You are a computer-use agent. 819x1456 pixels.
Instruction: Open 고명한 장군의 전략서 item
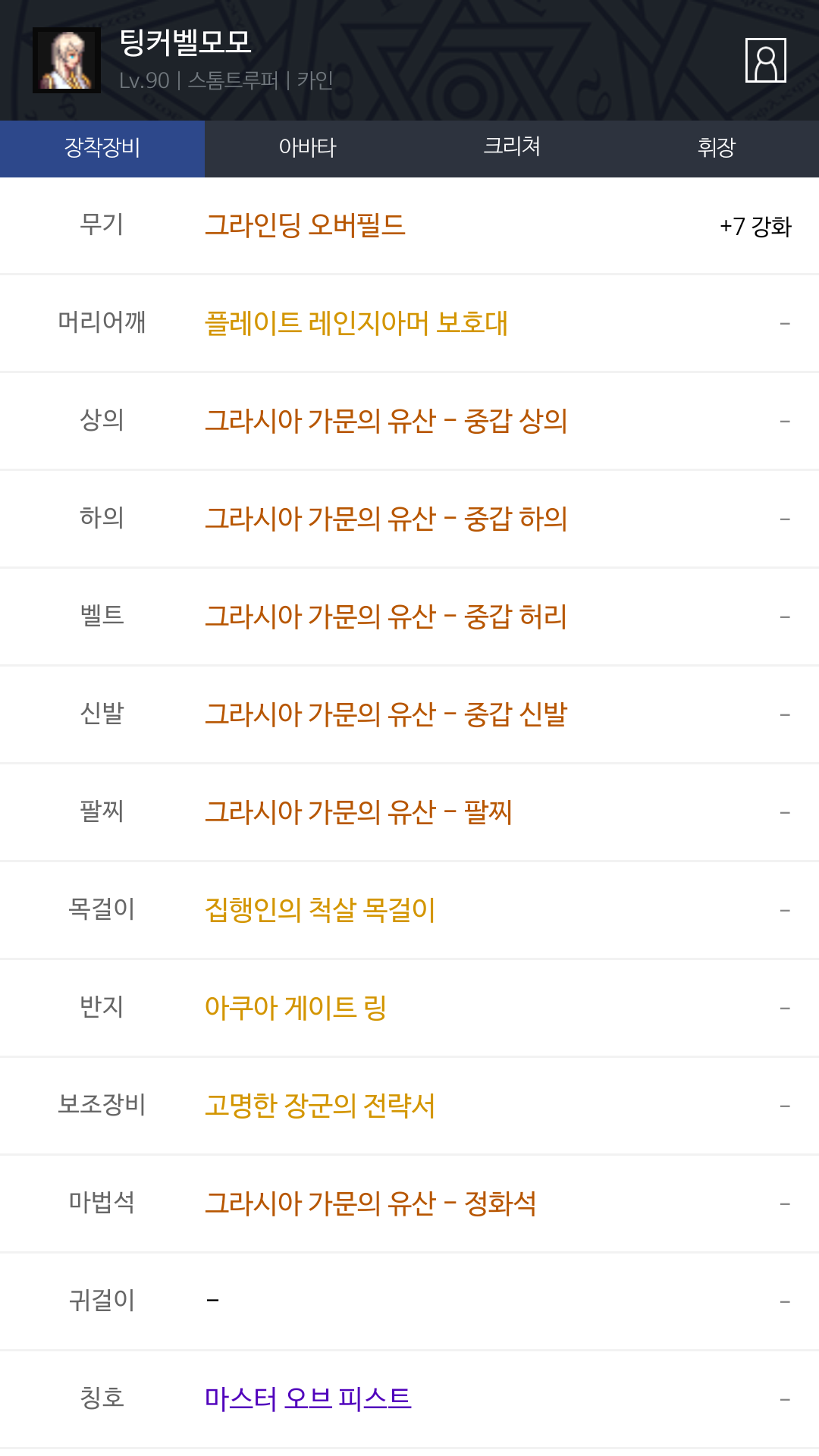(320, 1106)
